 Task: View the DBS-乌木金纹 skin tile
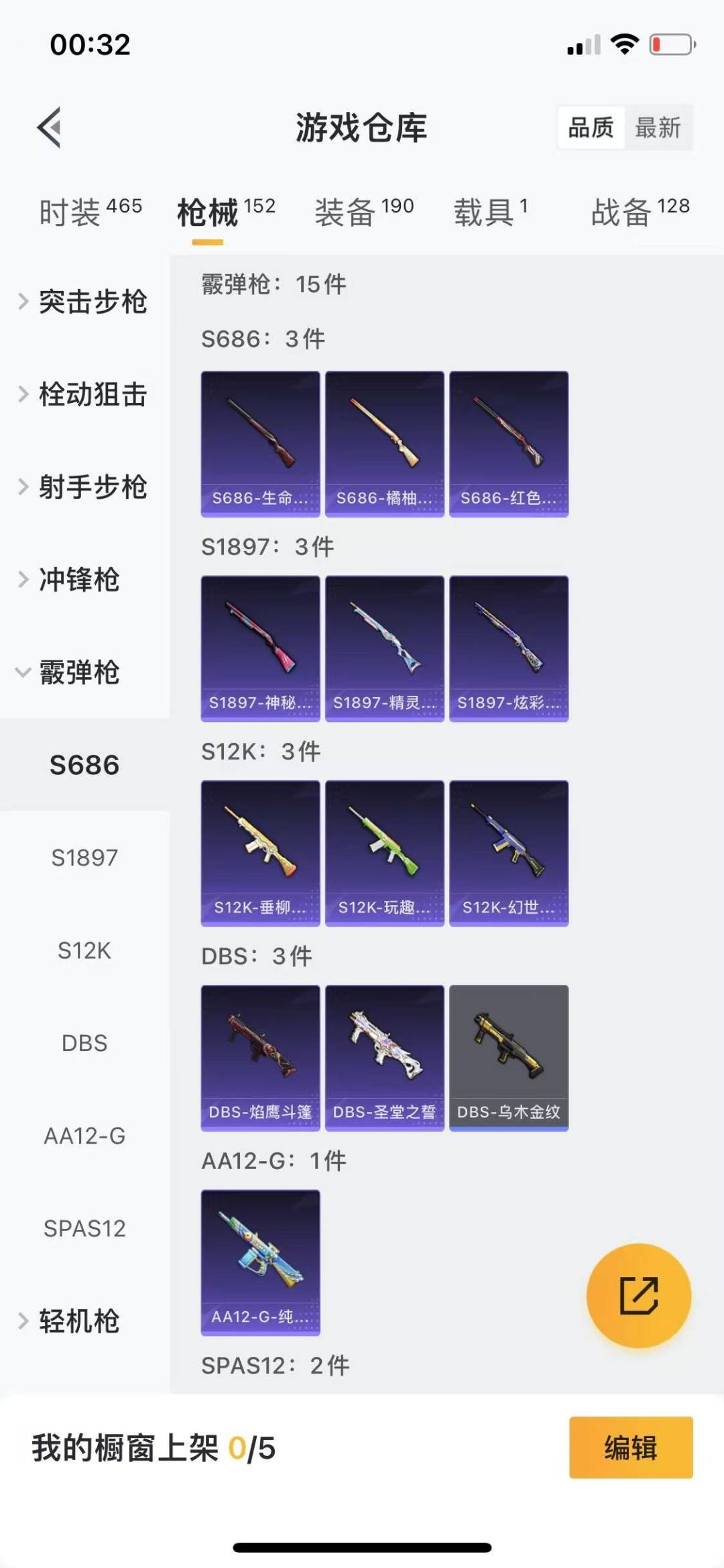[509, 1057]
